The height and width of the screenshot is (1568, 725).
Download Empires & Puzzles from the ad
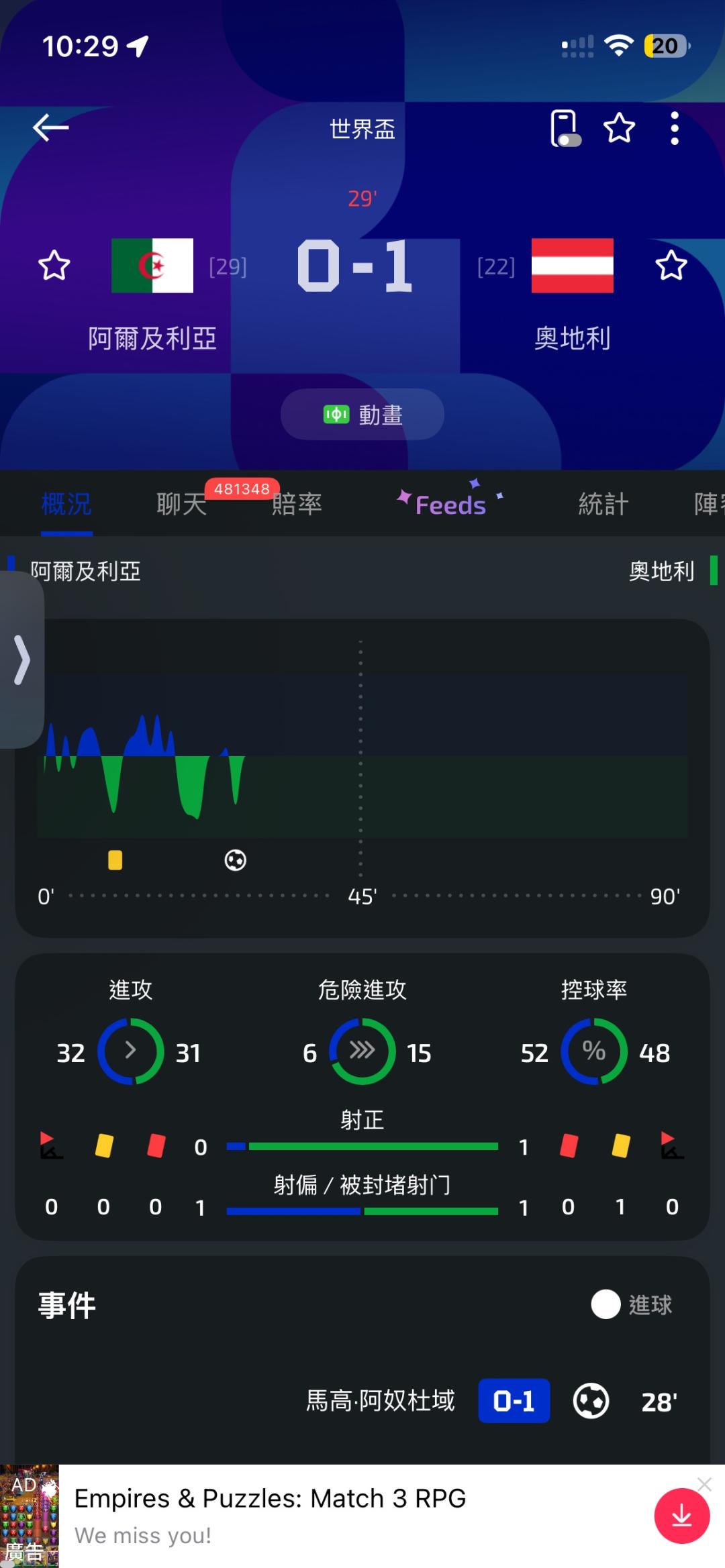[682, 1516]
